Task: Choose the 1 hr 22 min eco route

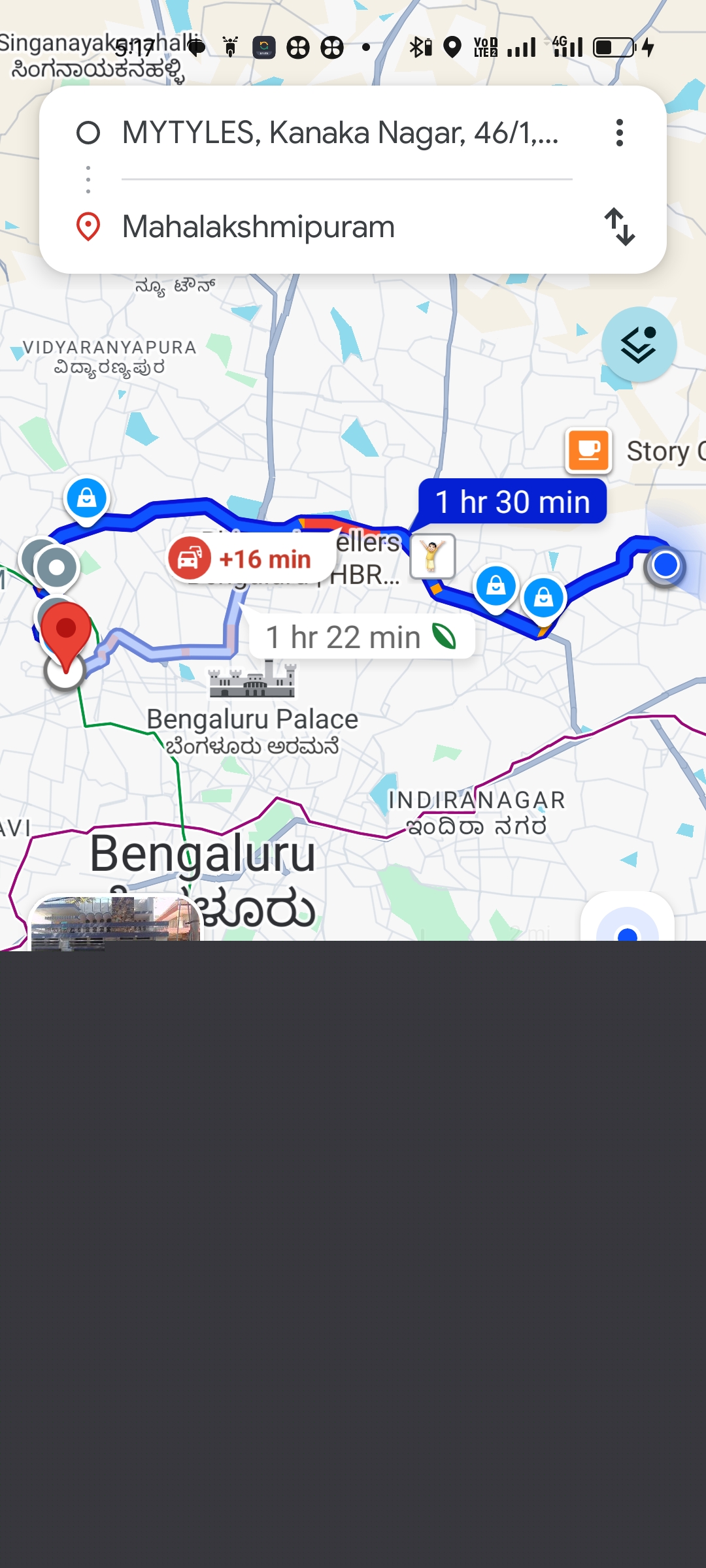Action: coord(361,637)
